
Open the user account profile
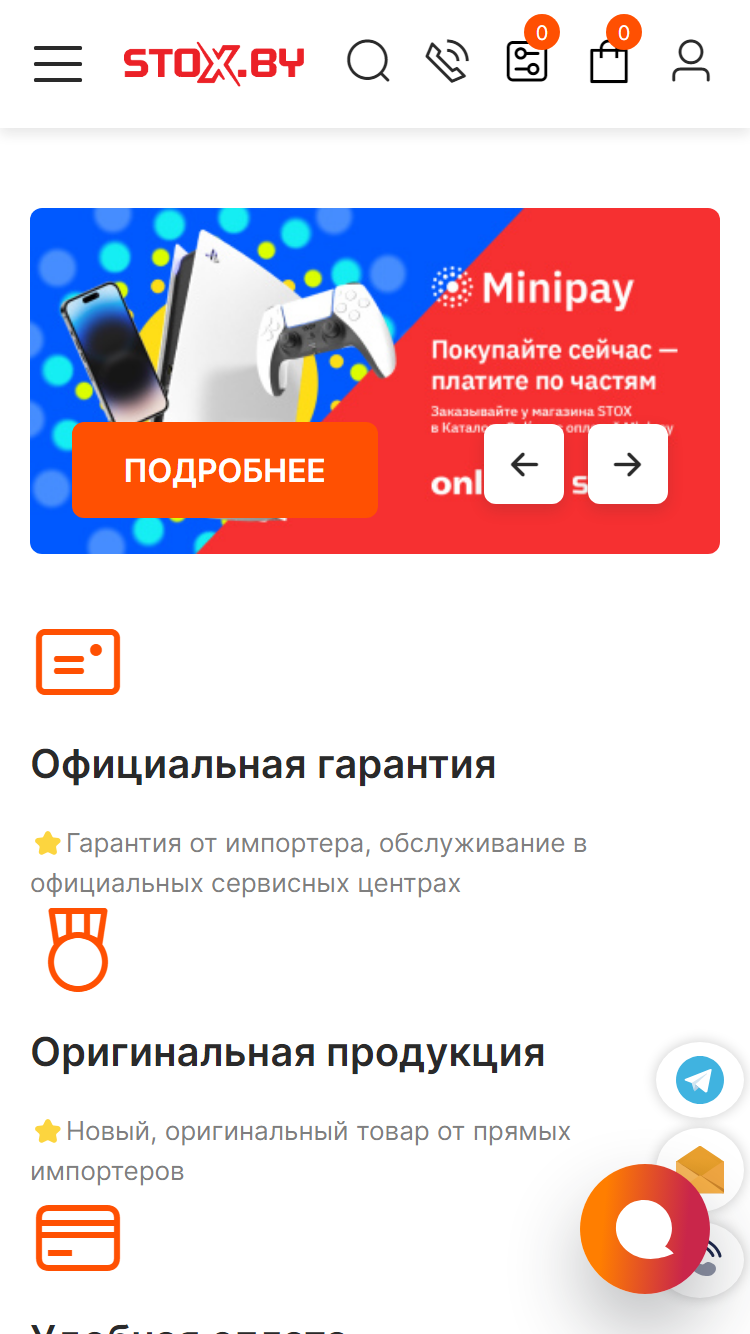point(691,62)
